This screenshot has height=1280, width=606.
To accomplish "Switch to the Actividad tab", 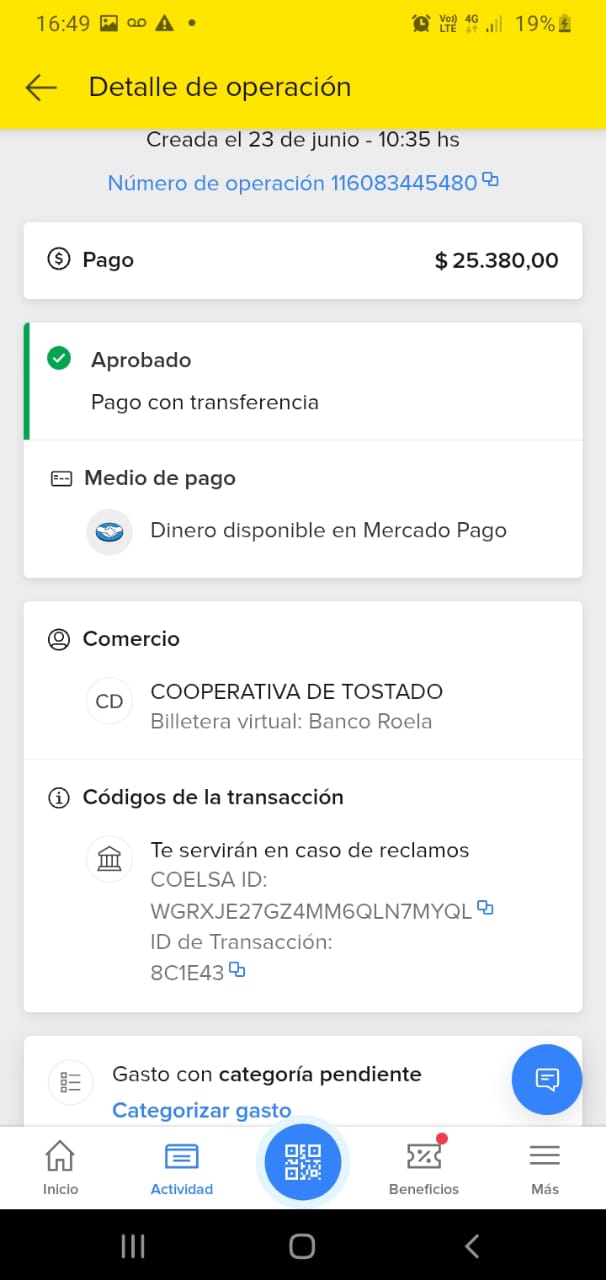I will 181,1167.
